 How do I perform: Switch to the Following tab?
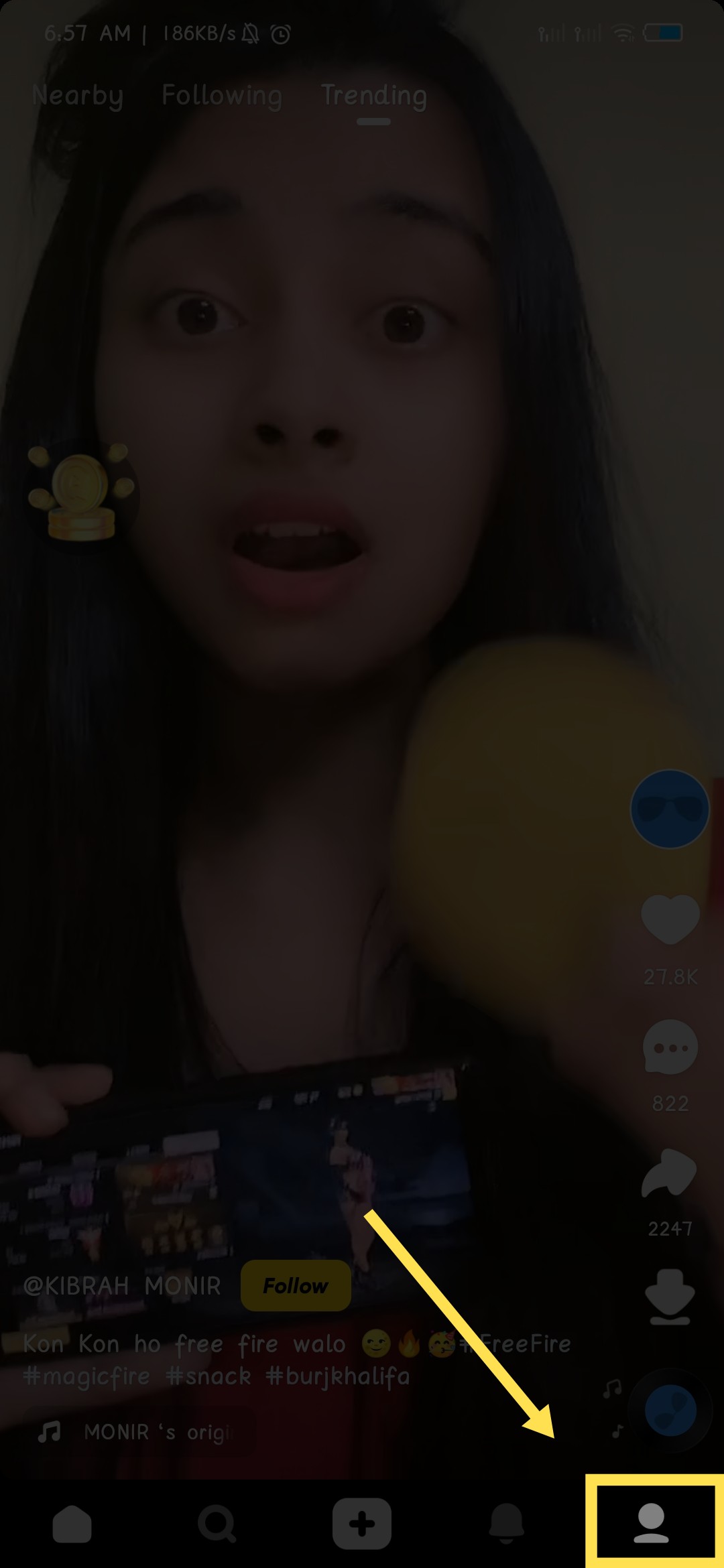(221, 96)
